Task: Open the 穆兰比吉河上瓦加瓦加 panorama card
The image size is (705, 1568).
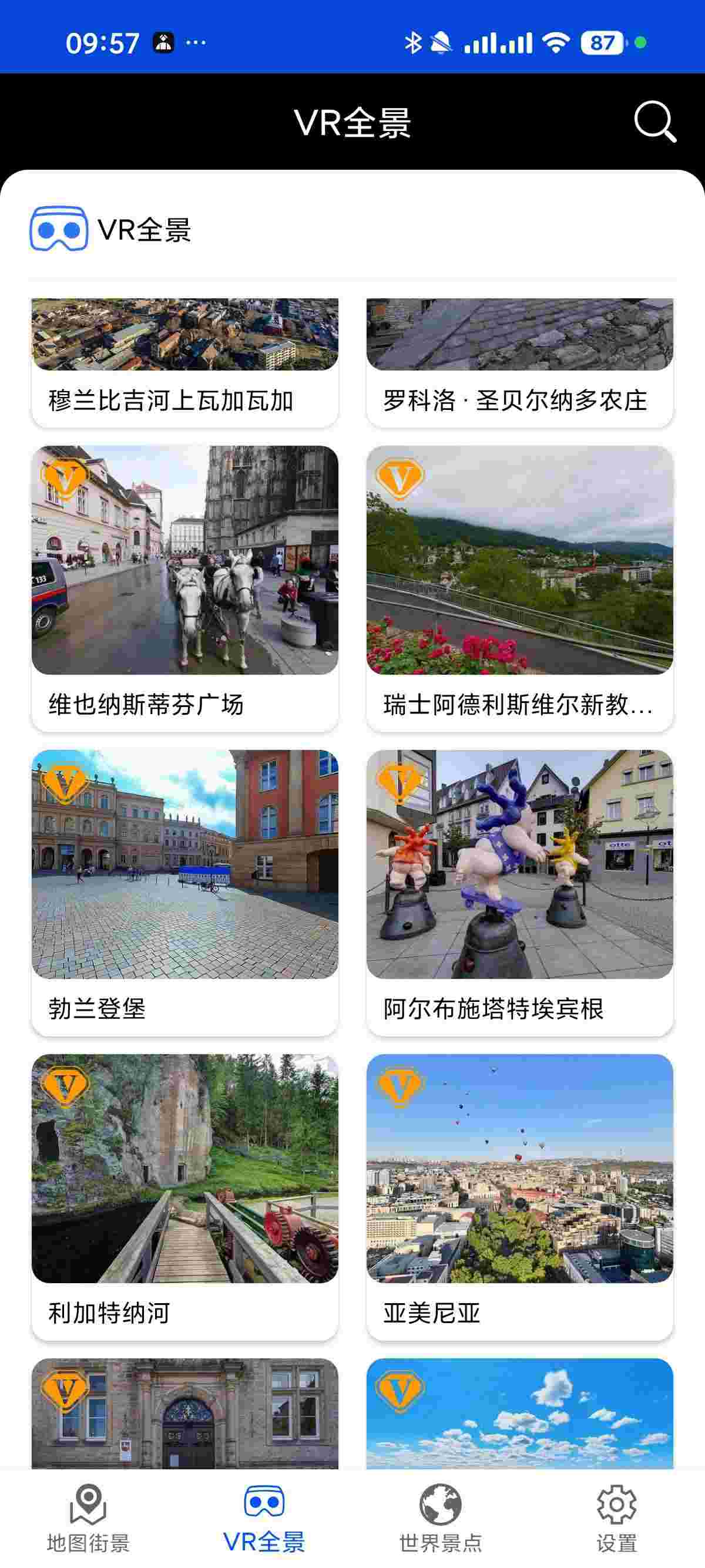Action: click(x=184, y=363)
